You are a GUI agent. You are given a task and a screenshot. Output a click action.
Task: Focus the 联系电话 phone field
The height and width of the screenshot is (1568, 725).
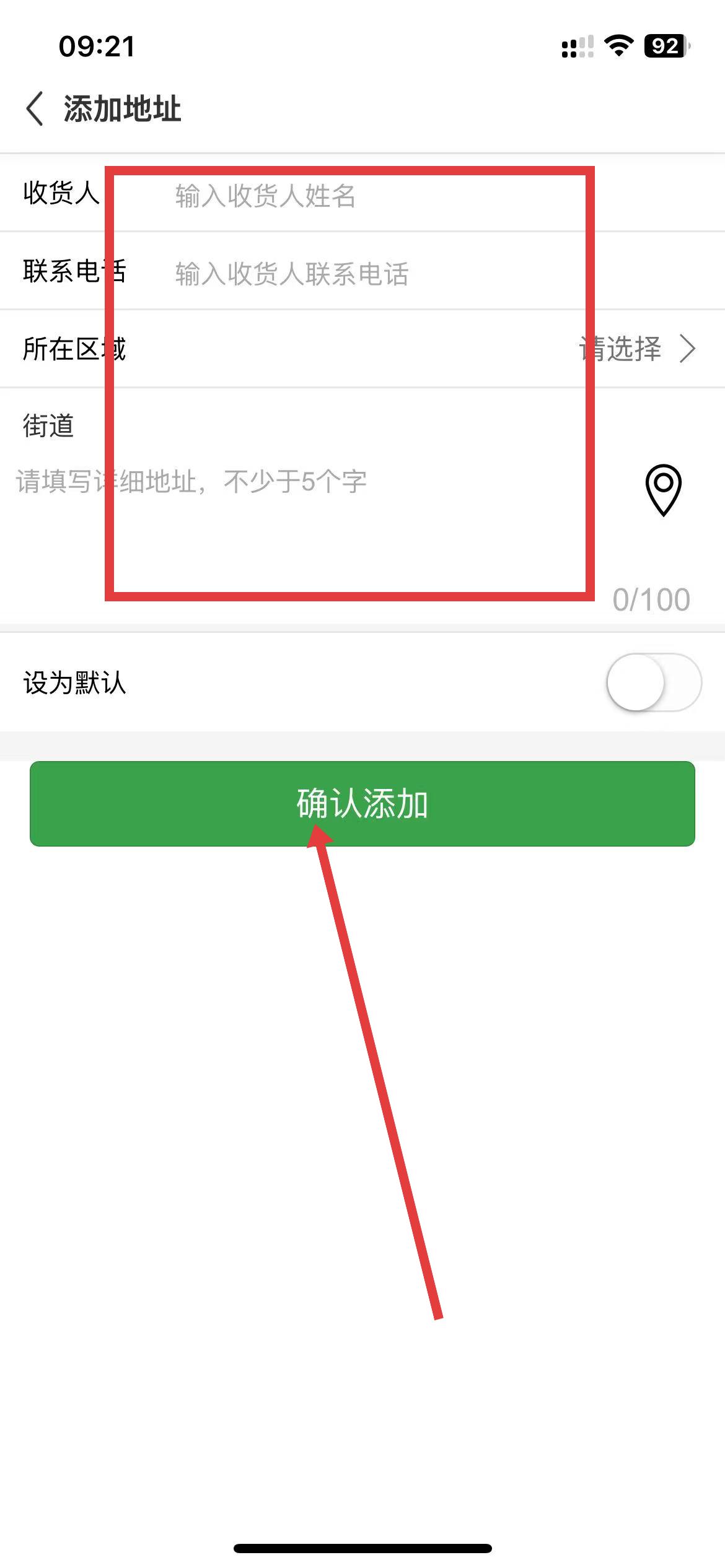372,274
